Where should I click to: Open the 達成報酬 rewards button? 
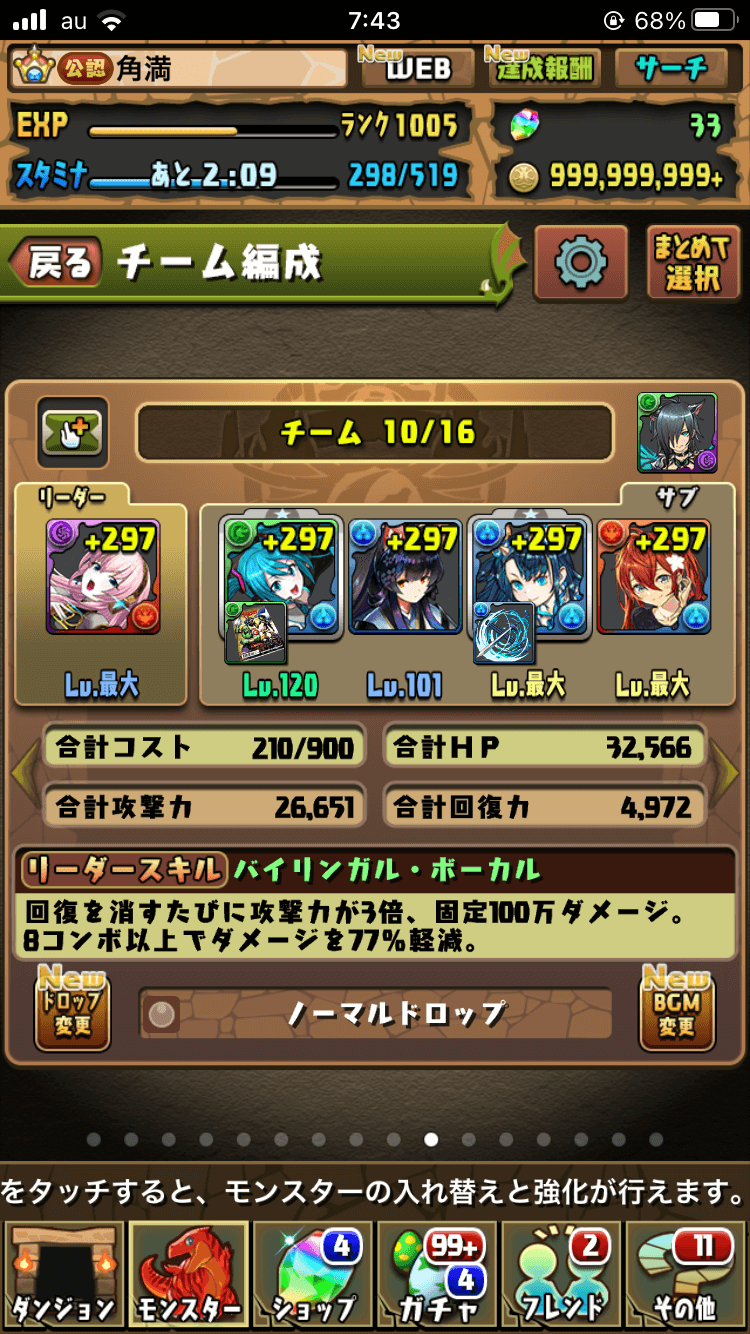pyautogui.click(x=543, y=68)
